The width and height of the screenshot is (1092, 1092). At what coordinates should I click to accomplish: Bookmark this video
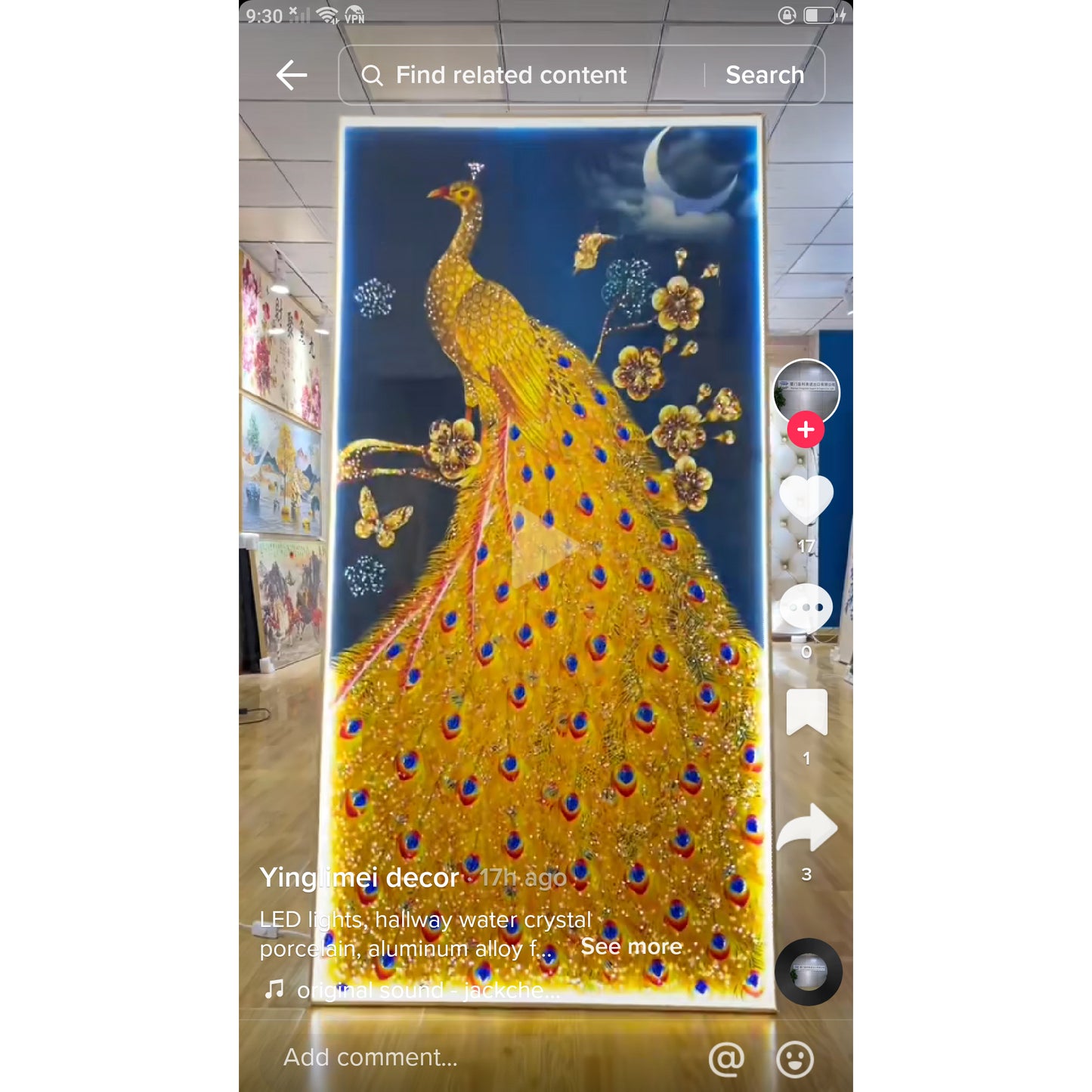point(806,712)
